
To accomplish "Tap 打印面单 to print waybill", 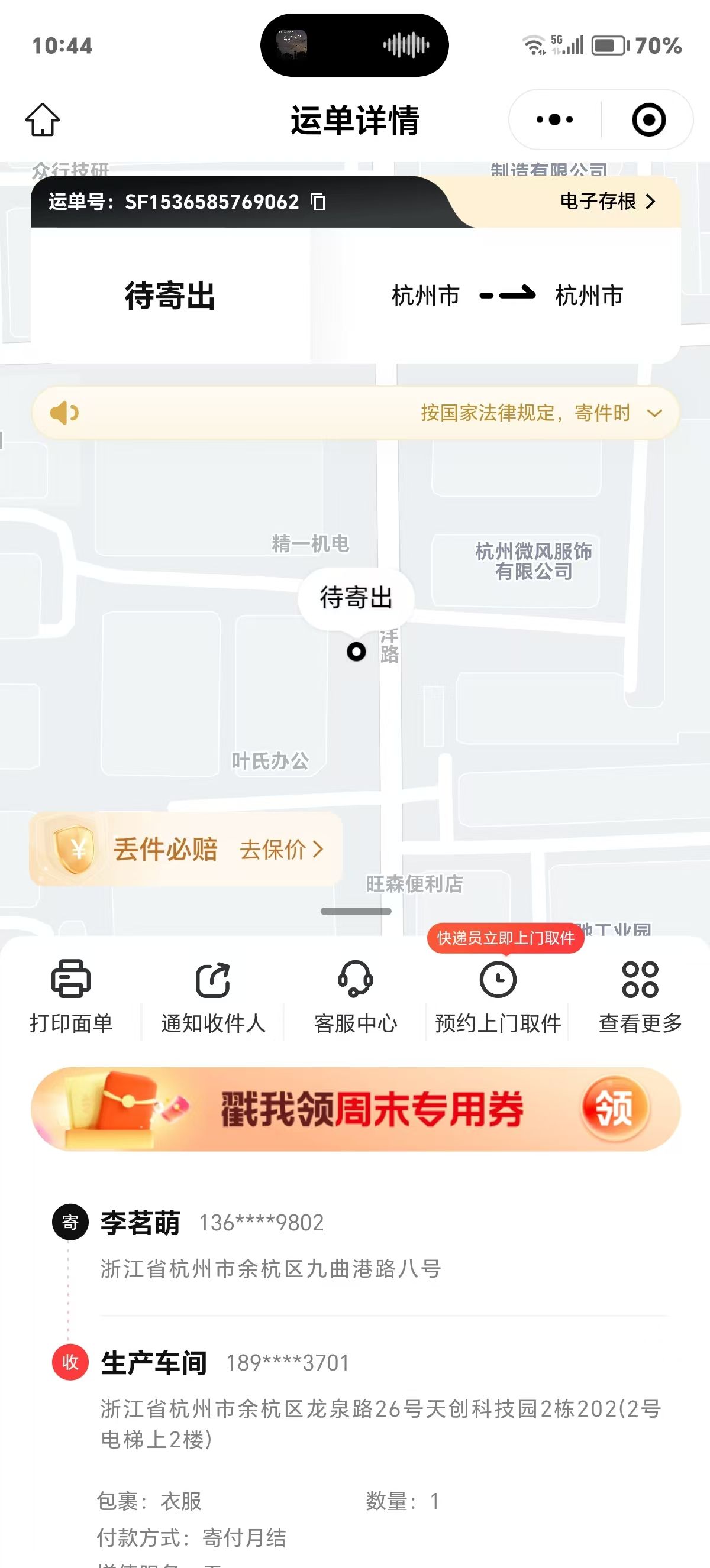I will pyautogui.click(x=71, y=996).
